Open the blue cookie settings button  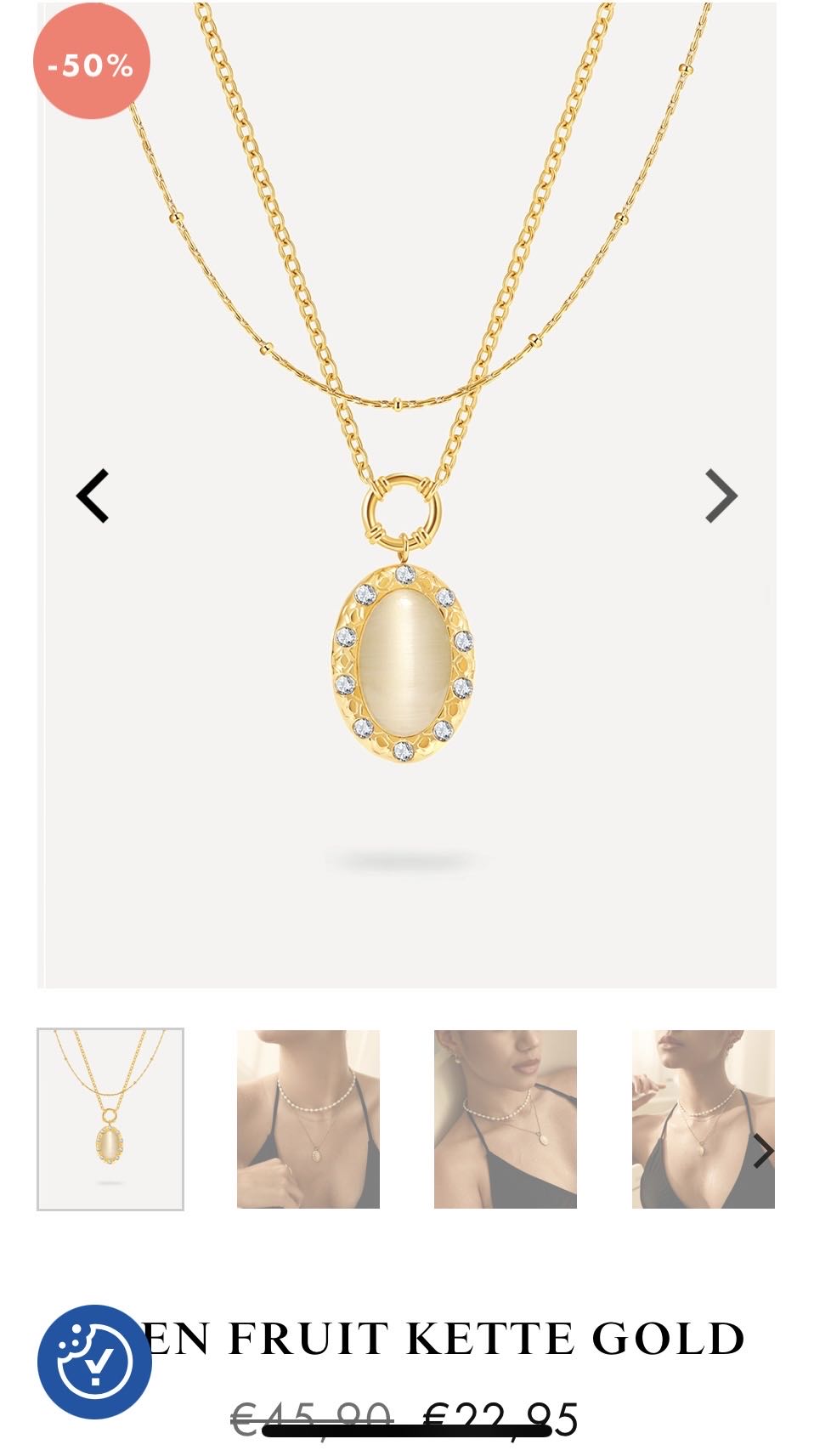[x=94, y=1362]
